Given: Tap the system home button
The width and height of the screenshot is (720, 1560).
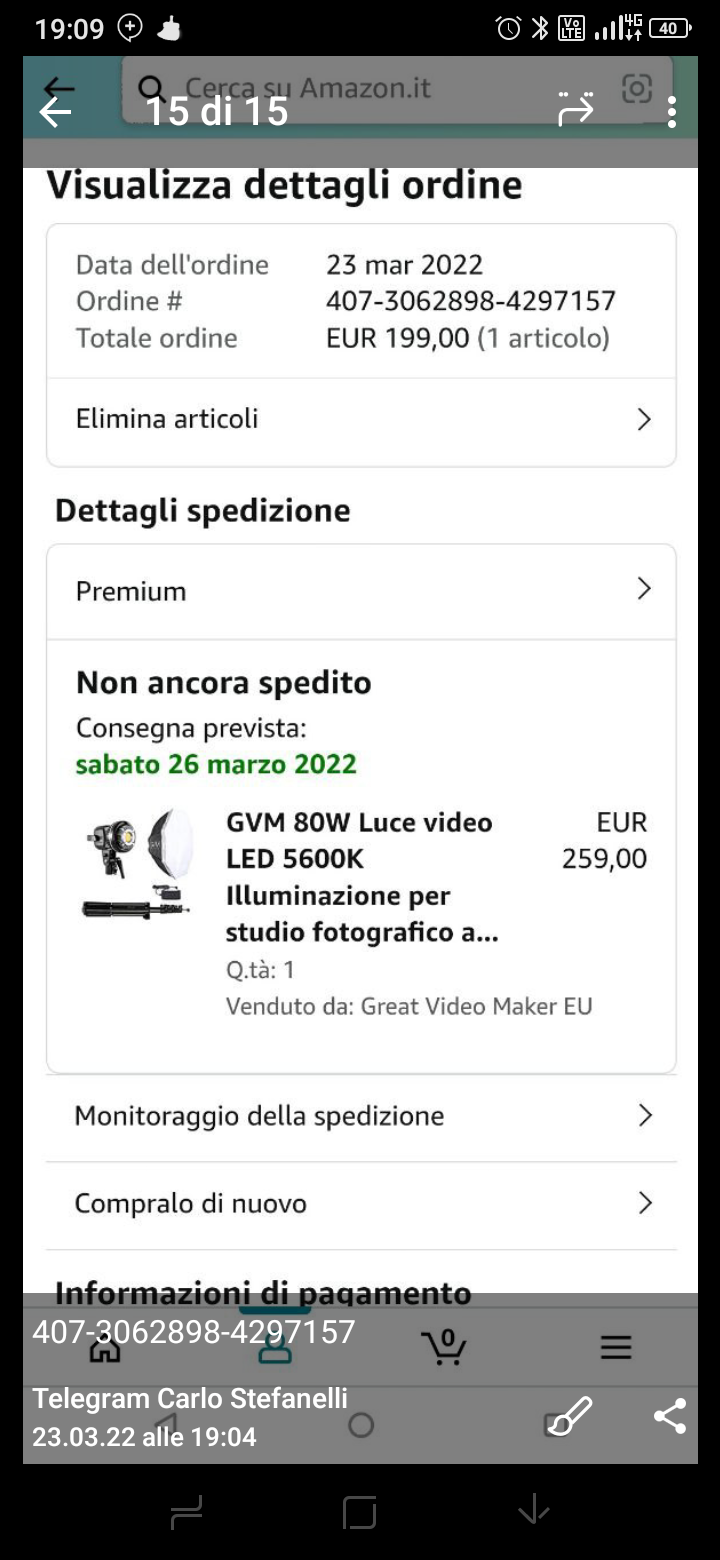Looking at the screenshot, I should pyautogui.click(x=360, y=1511).
